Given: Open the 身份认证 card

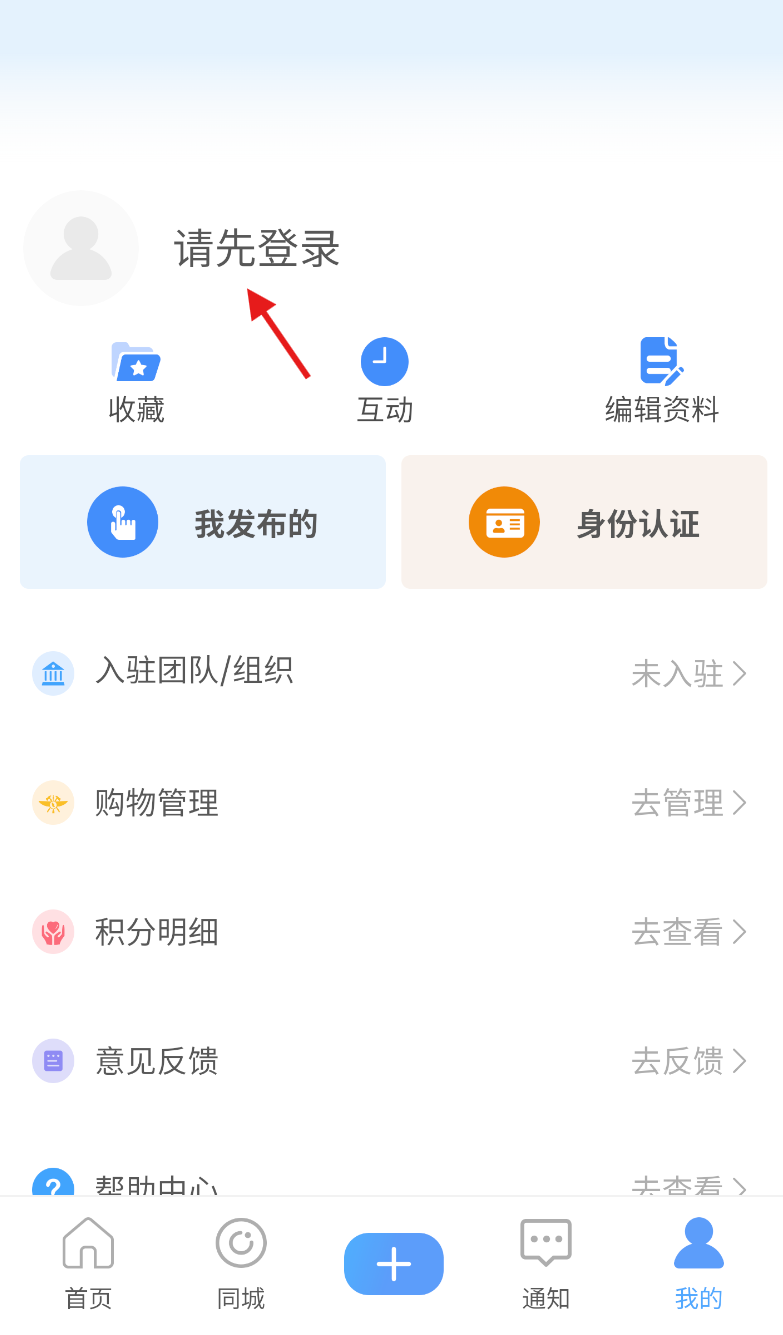Looking at the screenshot, I should click(584, 522).
